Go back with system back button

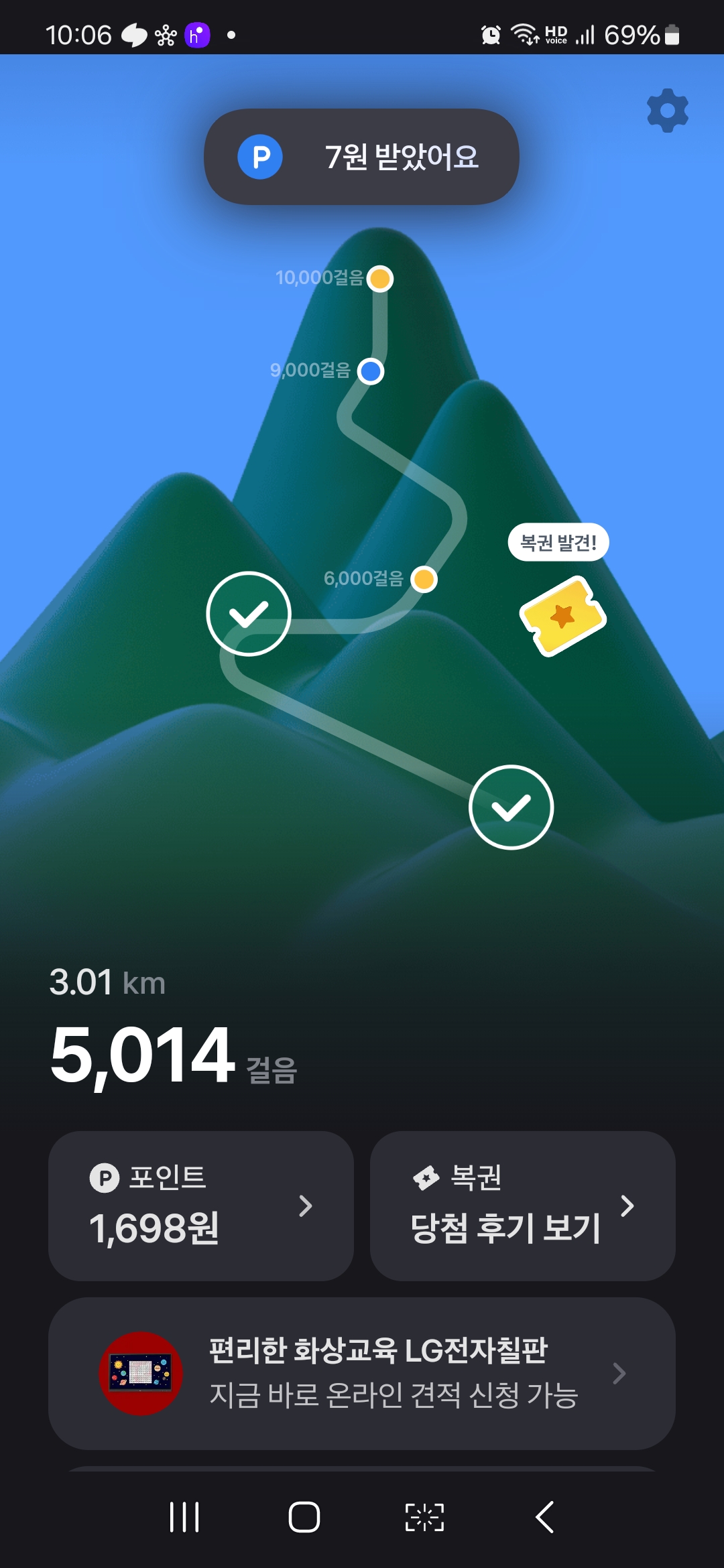(545, 1517)
